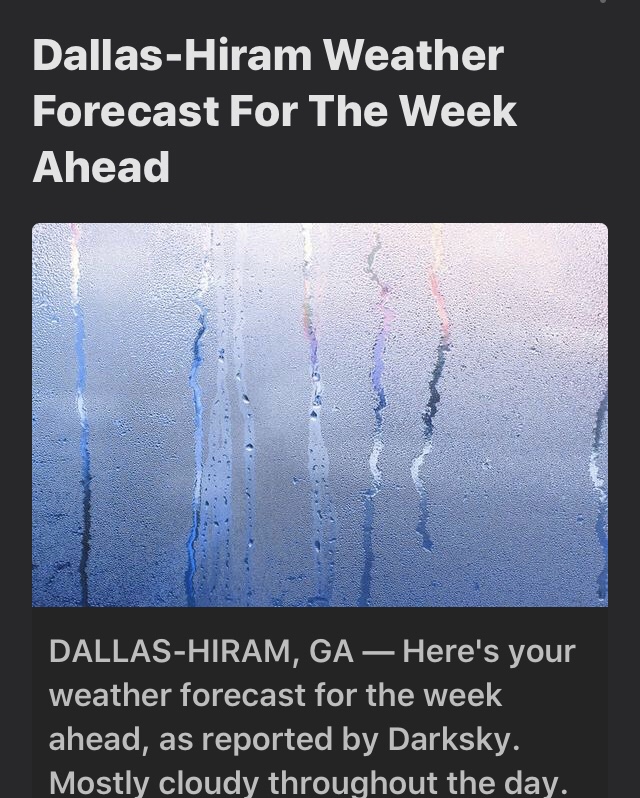Screen dimensions: 640x798
Task: Open the foggy window article image
Action: pos(320,414)
